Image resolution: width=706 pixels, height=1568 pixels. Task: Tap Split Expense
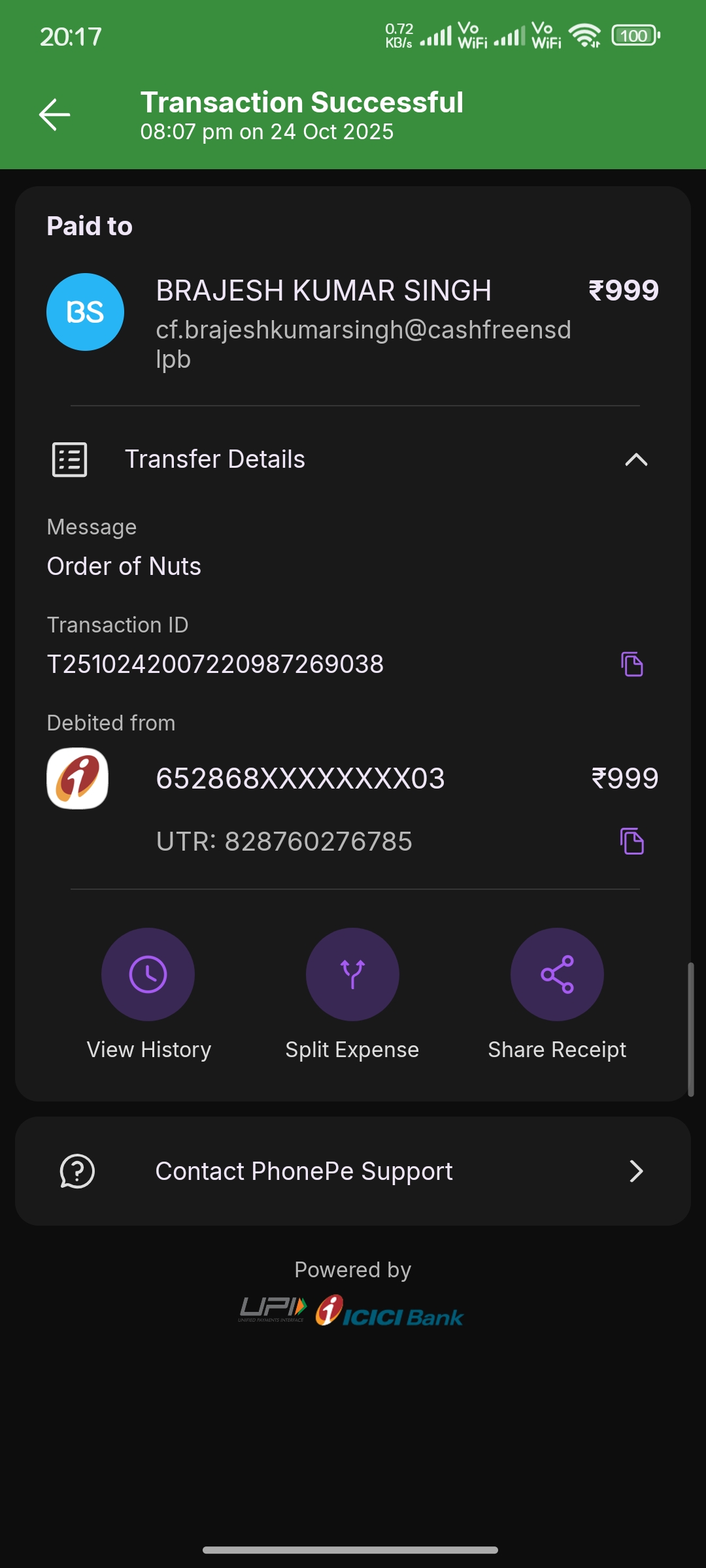point(352,974)
